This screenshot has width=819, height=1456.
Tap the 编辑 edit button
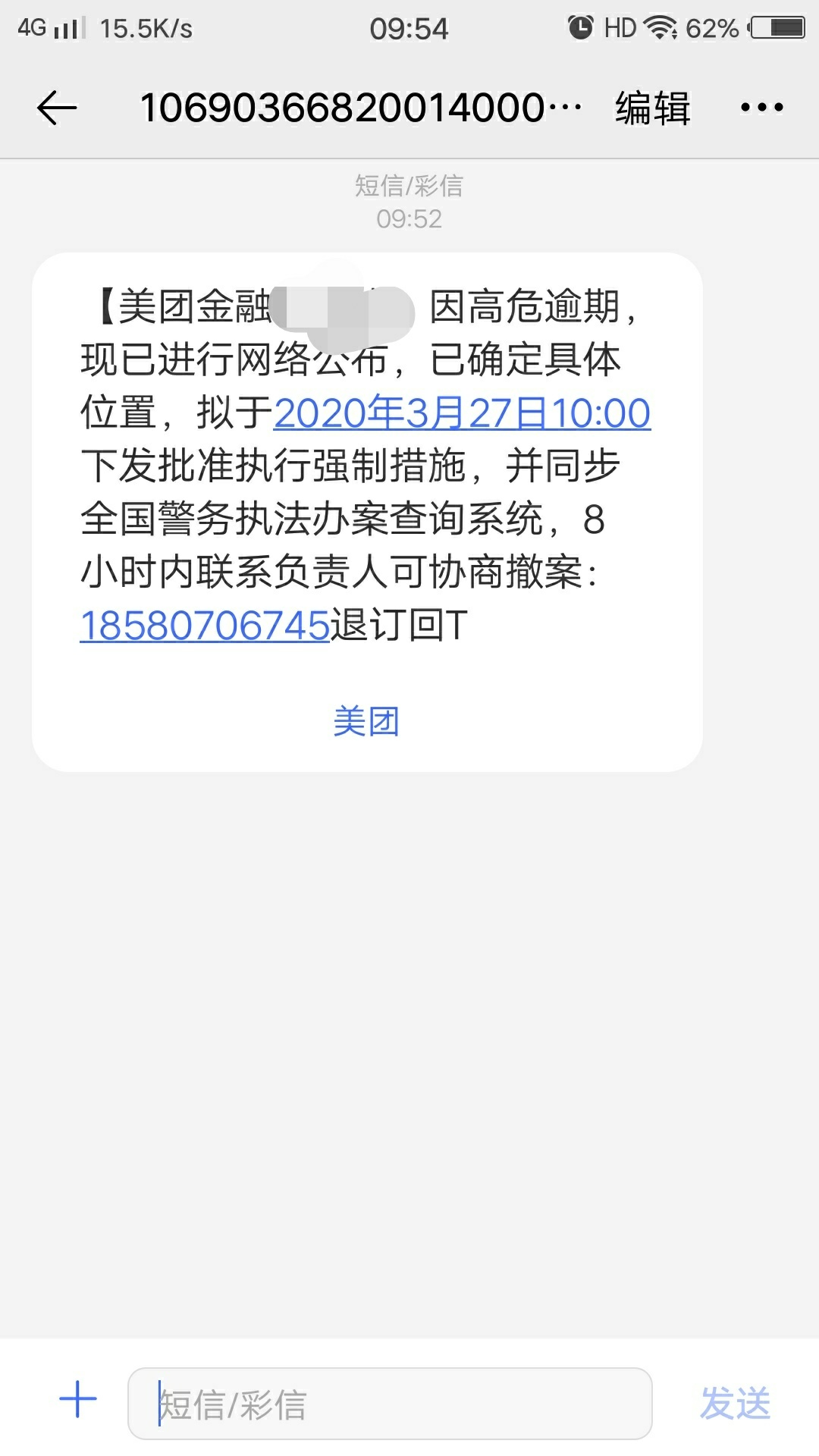tap(652, 107)
